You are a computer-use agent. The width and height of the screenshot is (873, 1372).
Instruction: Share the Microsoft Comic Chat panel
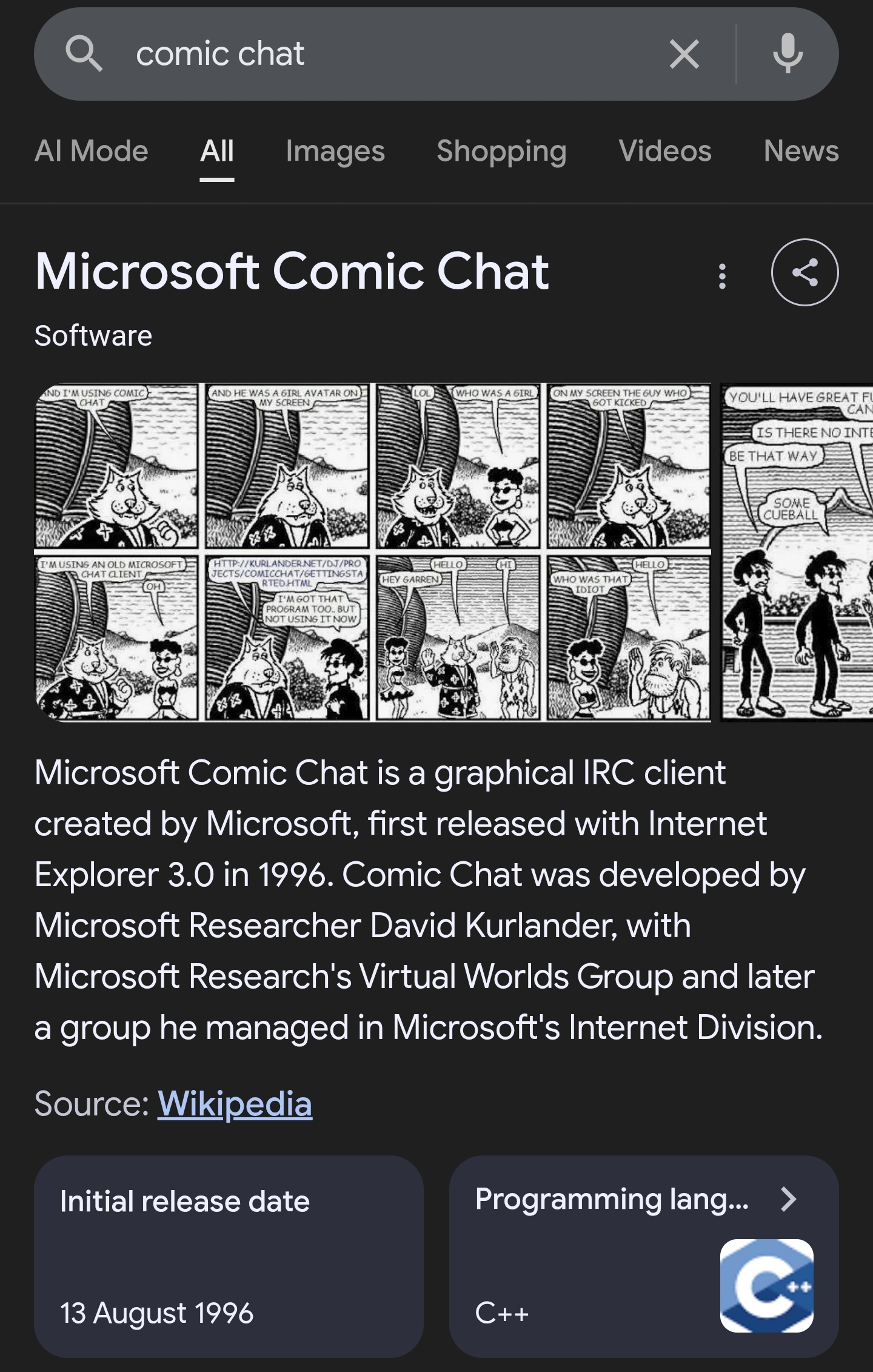805,272
